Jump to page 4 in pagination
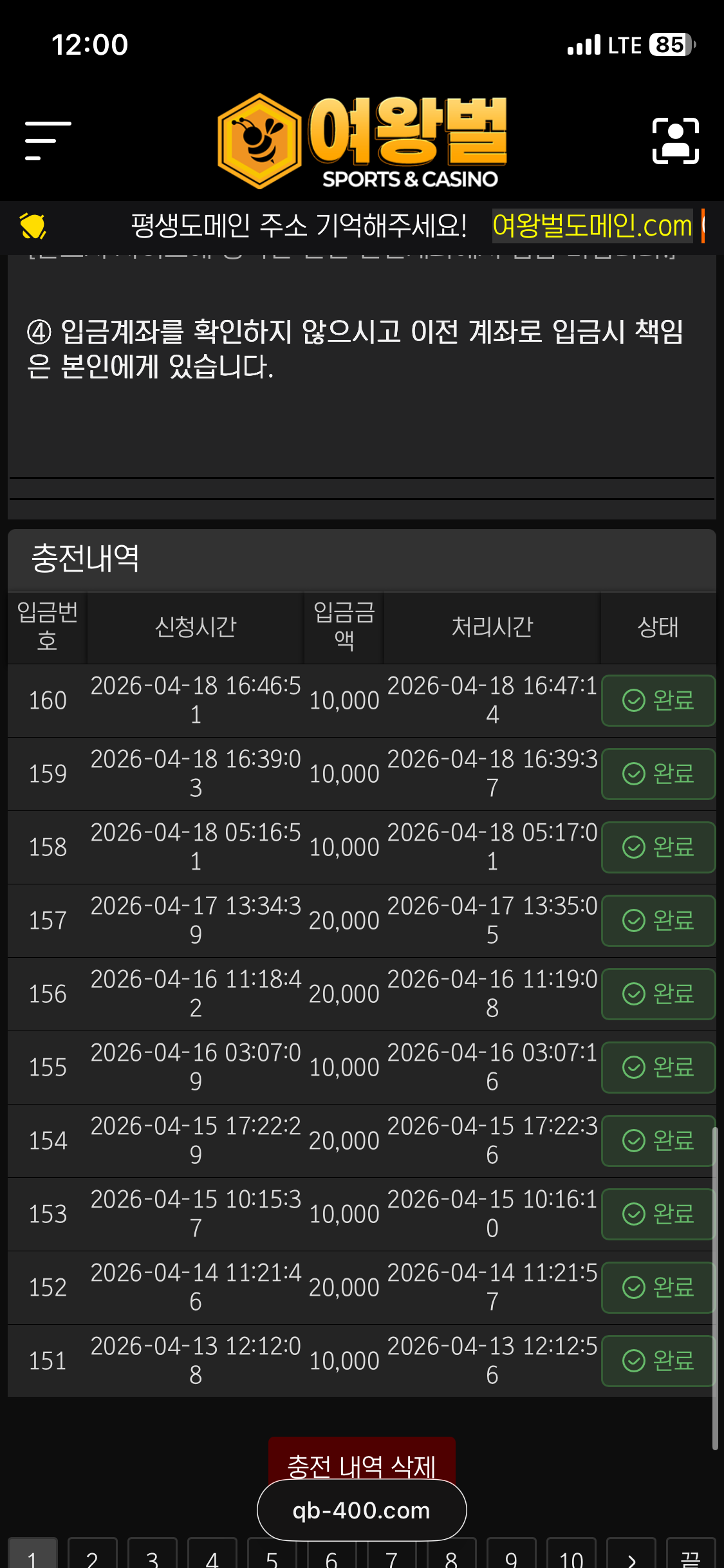The height and width of the screenshot is (1568, 724). 212,1556
